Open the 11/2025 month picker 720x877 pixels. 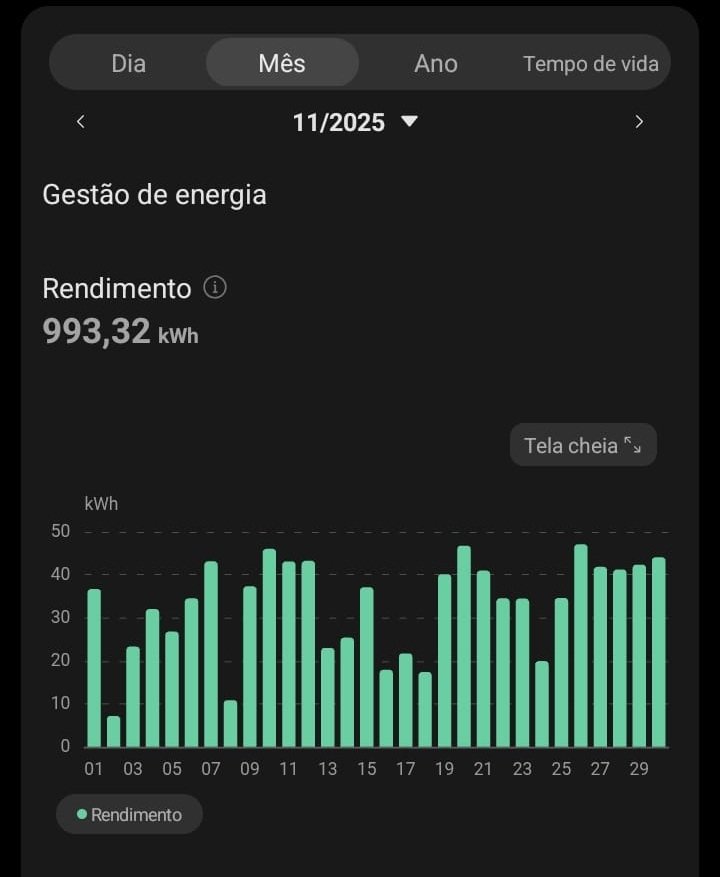(355, 122)
